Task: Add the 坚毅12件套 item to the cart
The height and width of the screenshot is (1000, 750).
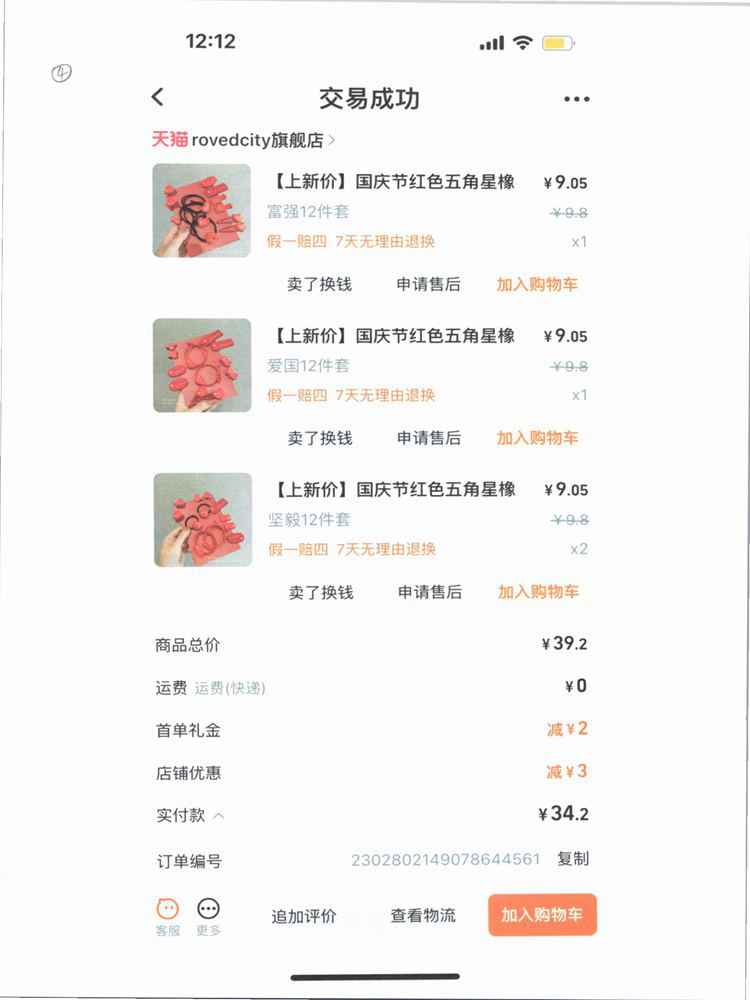Action: pyautogui.click(x=538, y=592)
